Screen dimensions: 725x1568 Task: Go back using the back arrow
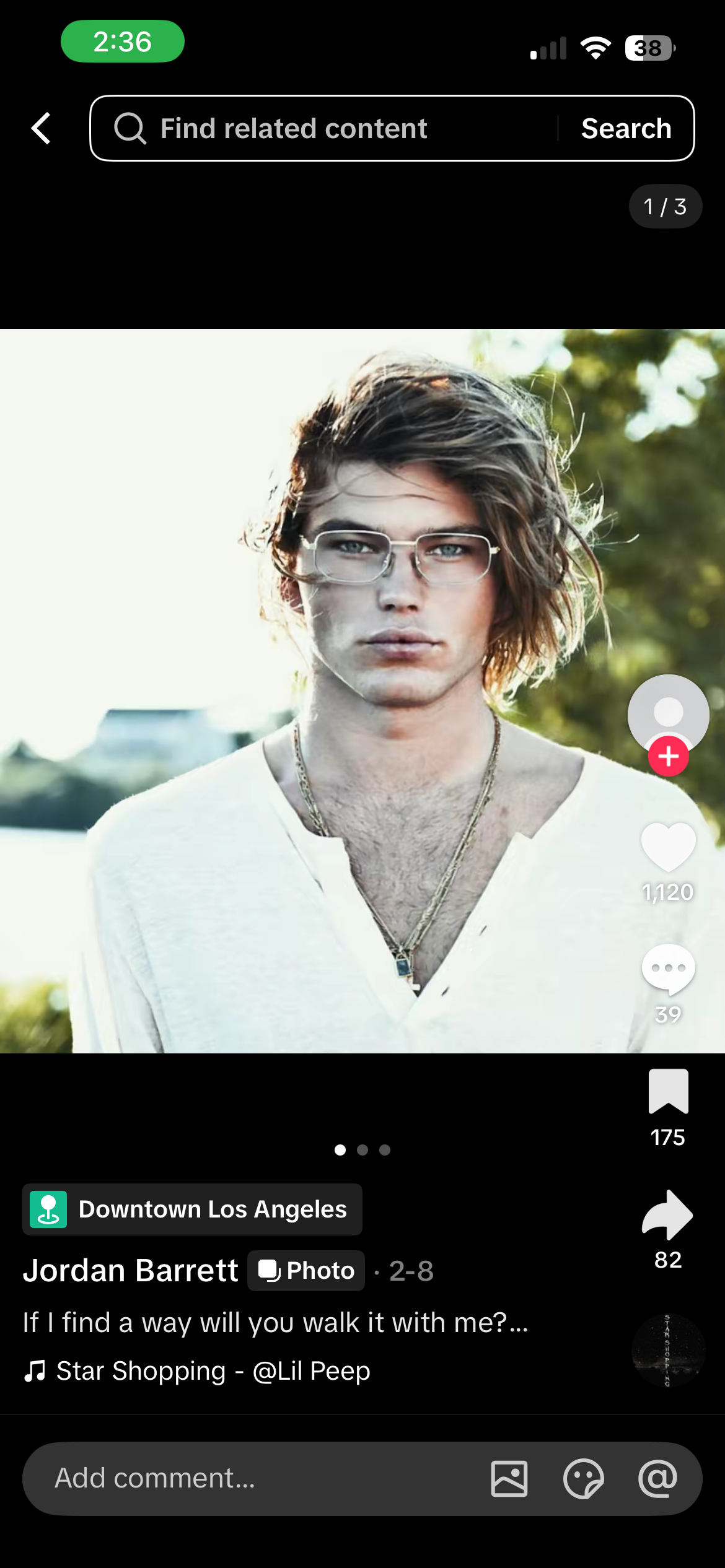tap(41, 128)
